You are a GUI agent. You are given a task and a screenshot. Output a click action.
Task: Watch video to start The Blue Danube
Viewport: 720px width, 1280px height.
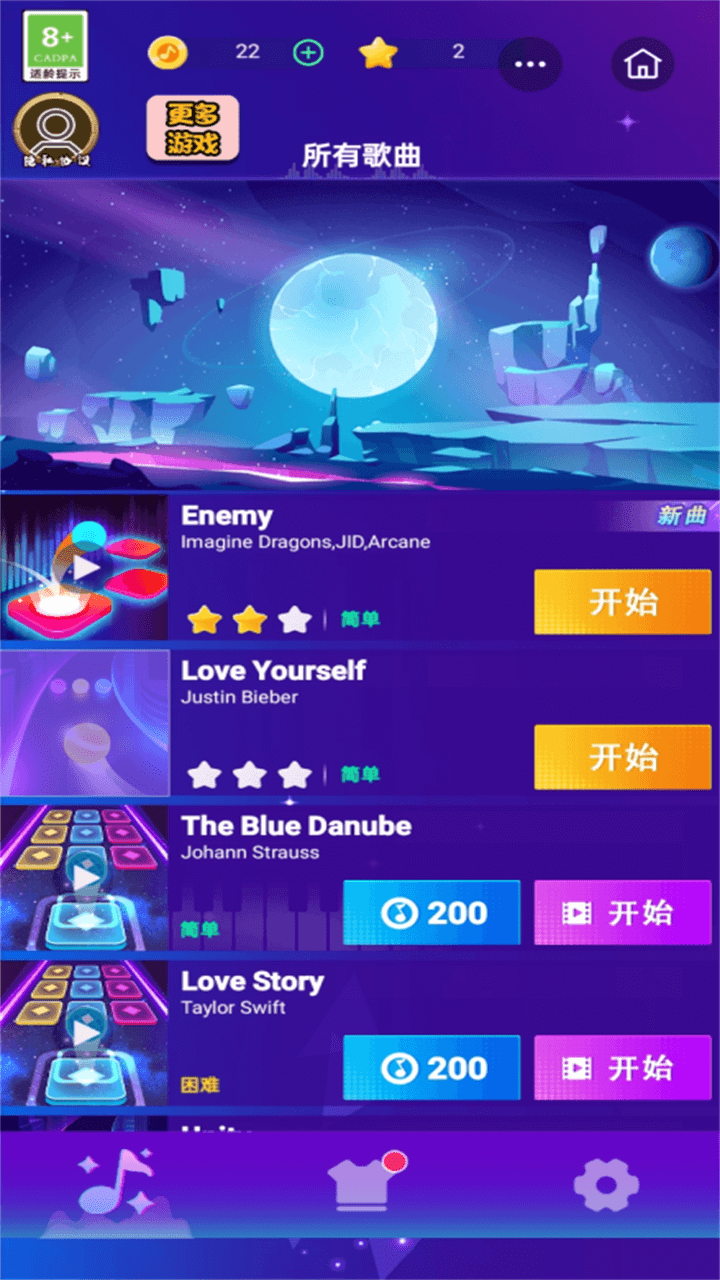coord(622,912)
